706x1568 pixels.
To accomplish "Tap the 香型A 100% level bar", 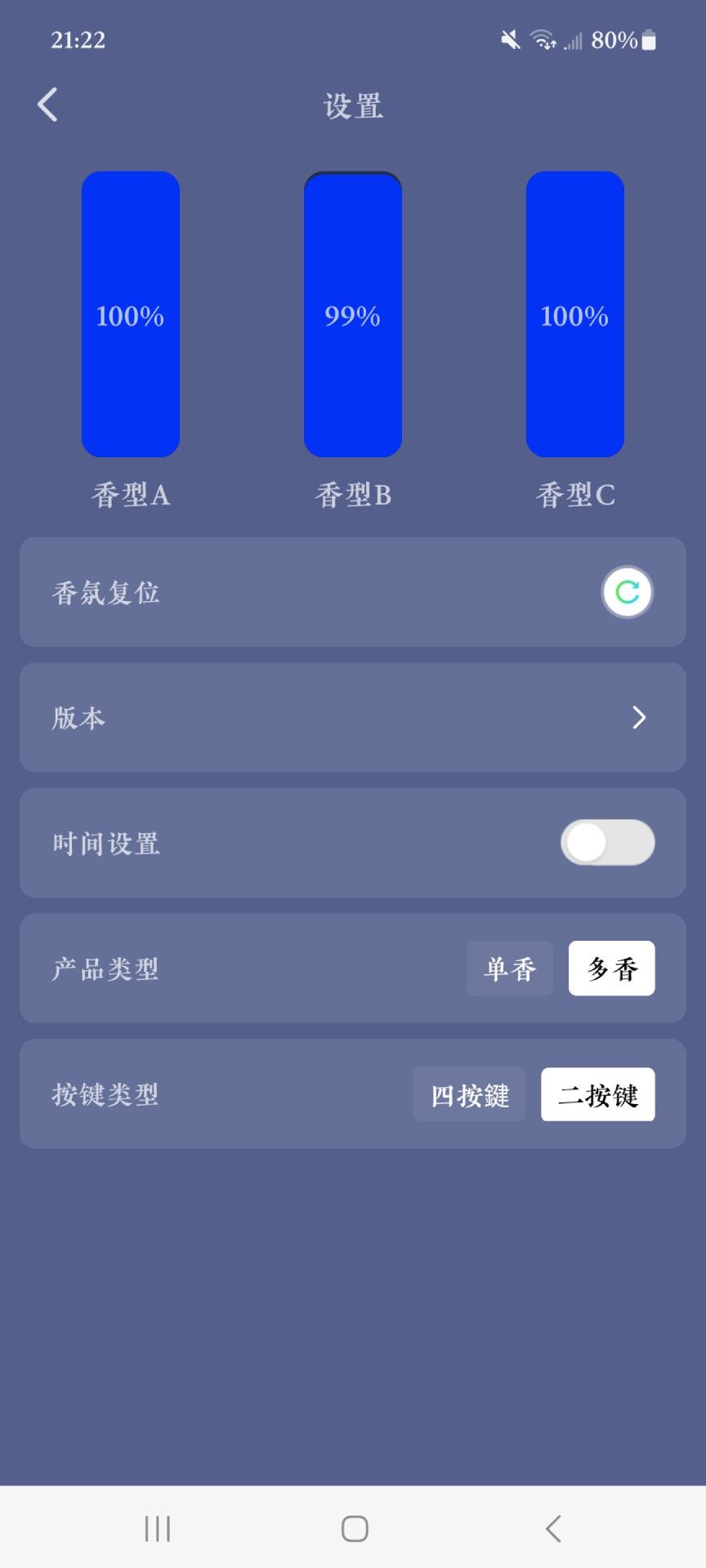I will [130, 314].
